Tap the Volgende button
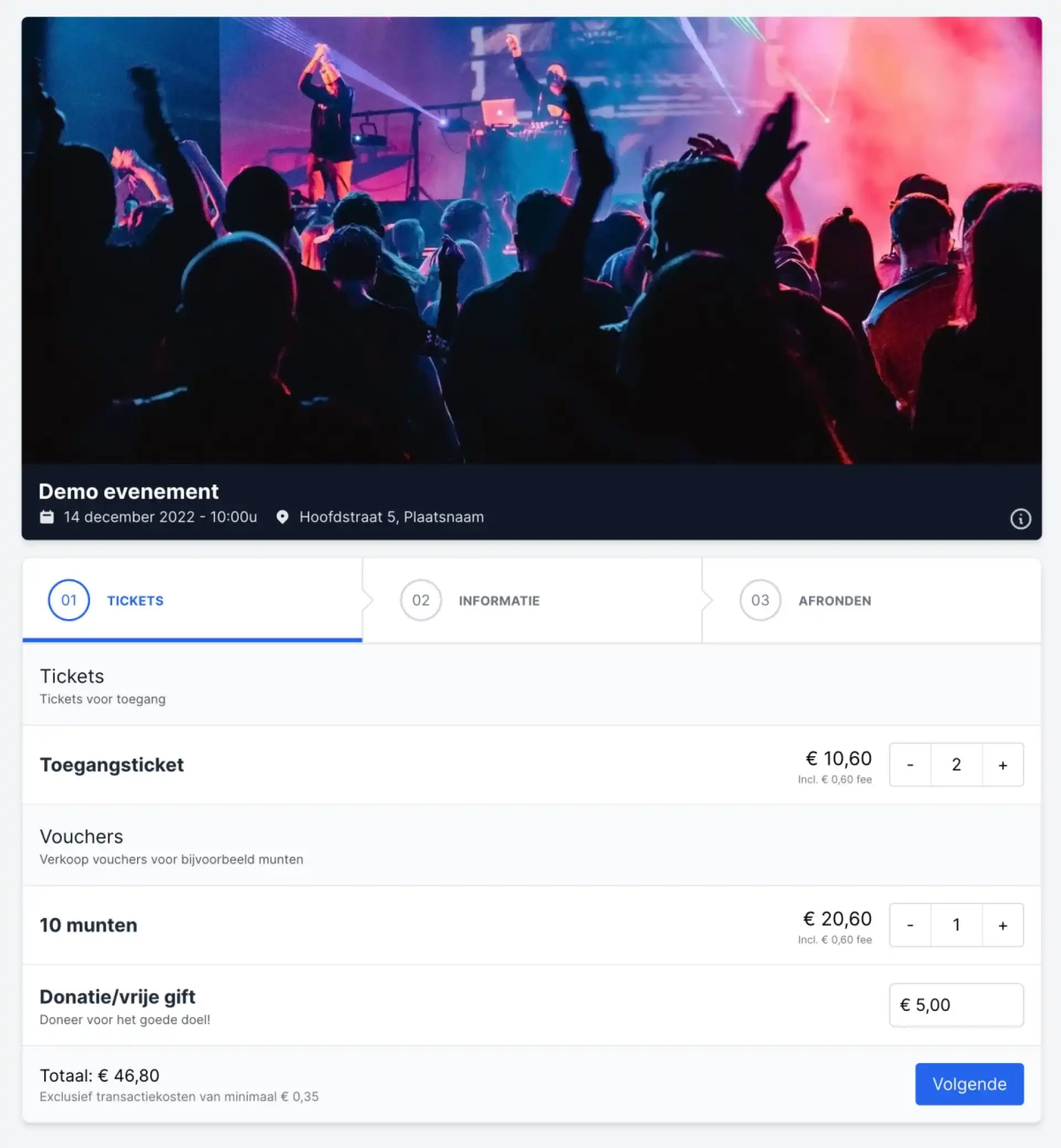The image size is (1061, 1148). pyautogui.click(x=969, y=1084)
